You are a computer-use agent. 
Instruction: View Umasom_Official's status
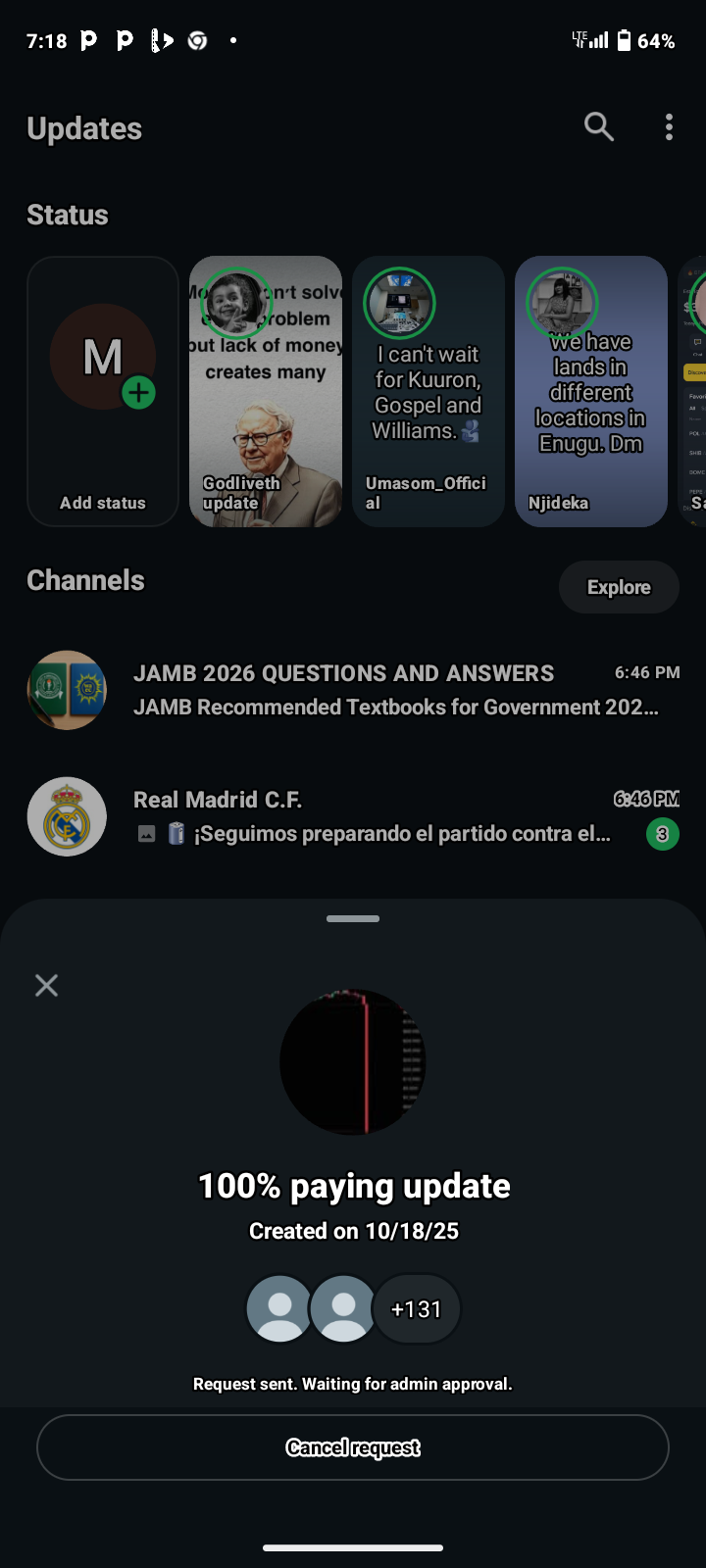point(429,392)
